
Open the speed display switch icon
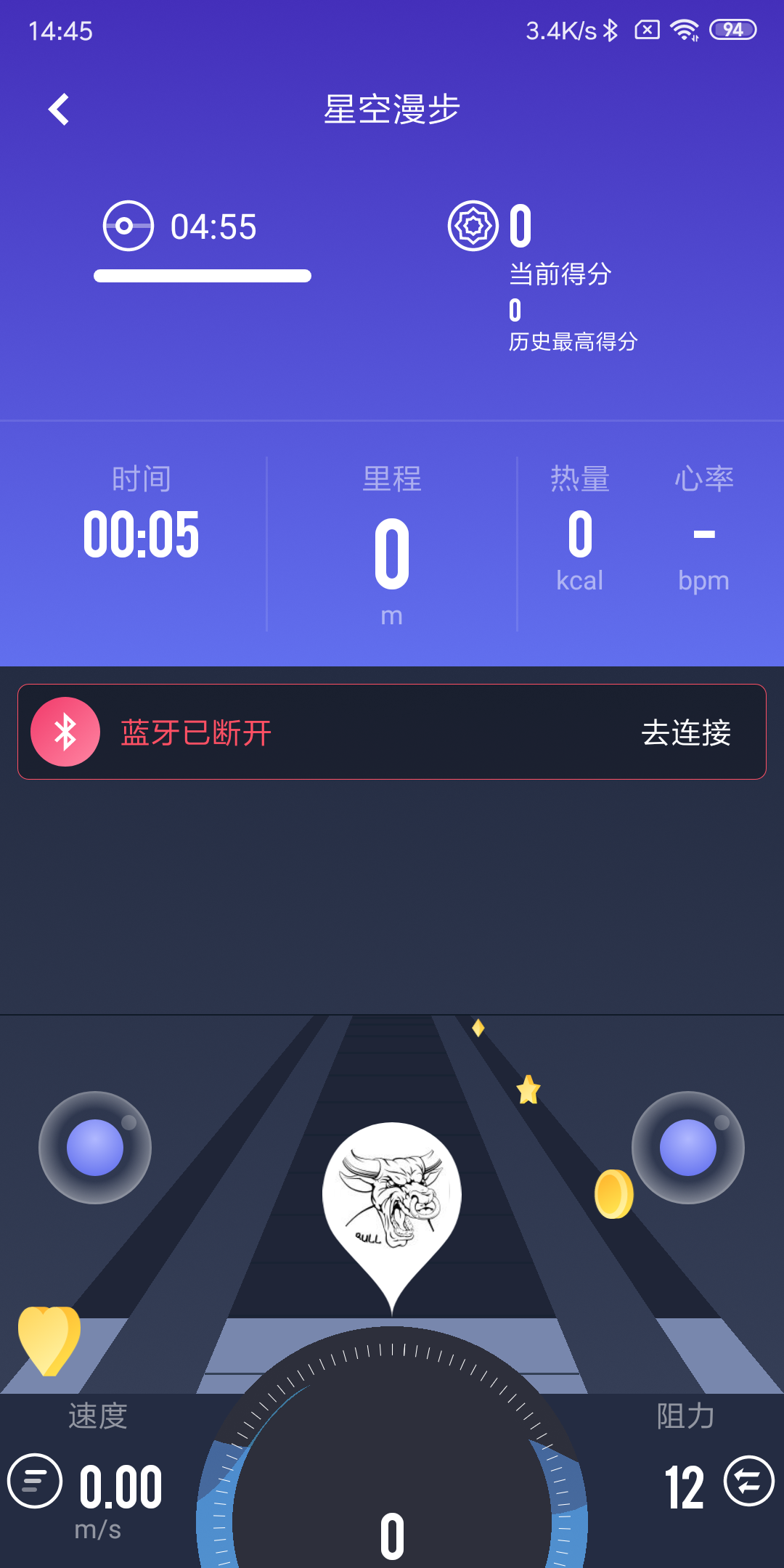tap(35, 1481)
